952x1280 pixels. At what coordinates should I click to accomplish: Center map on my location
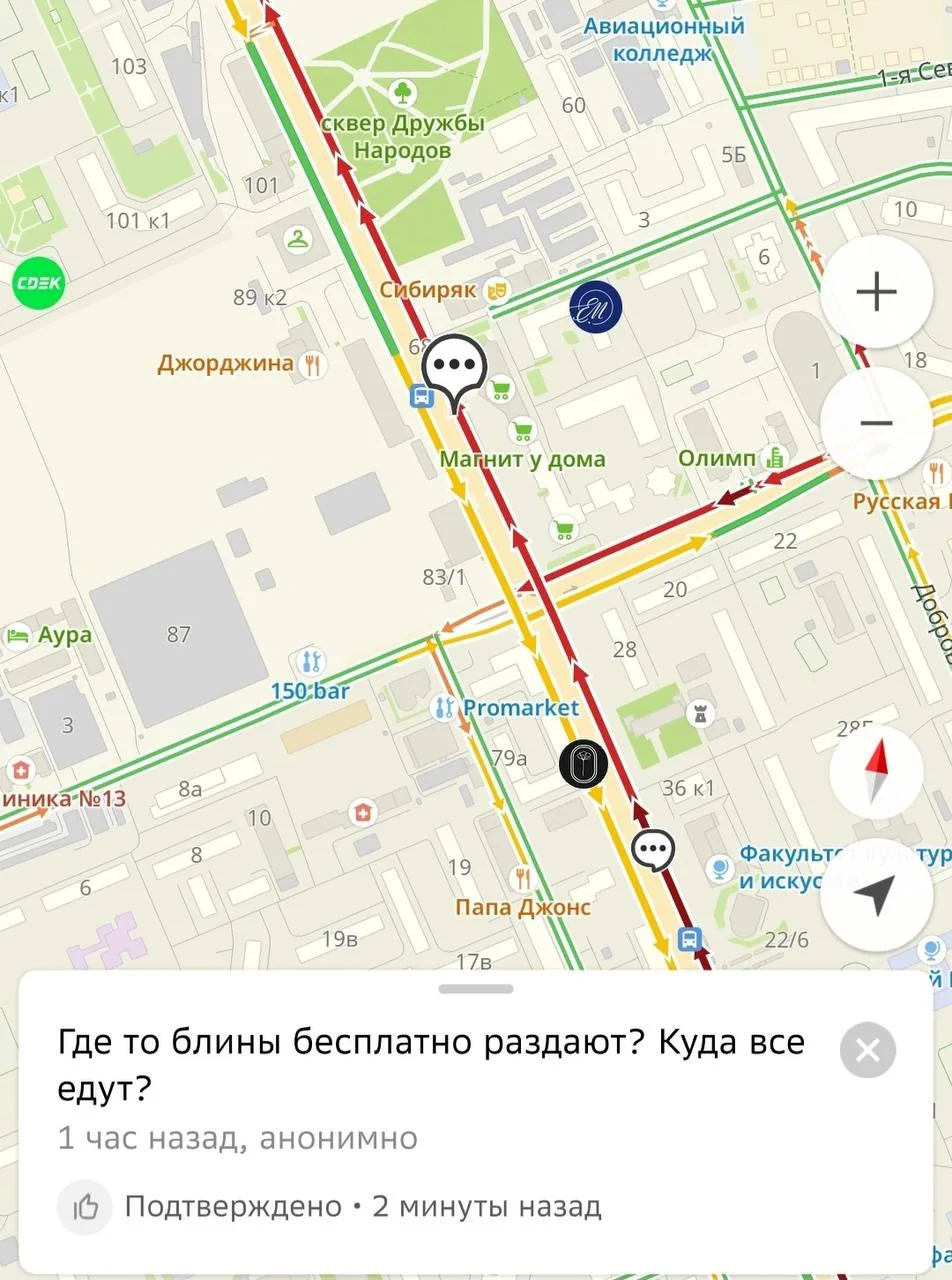tap(876, 897)
